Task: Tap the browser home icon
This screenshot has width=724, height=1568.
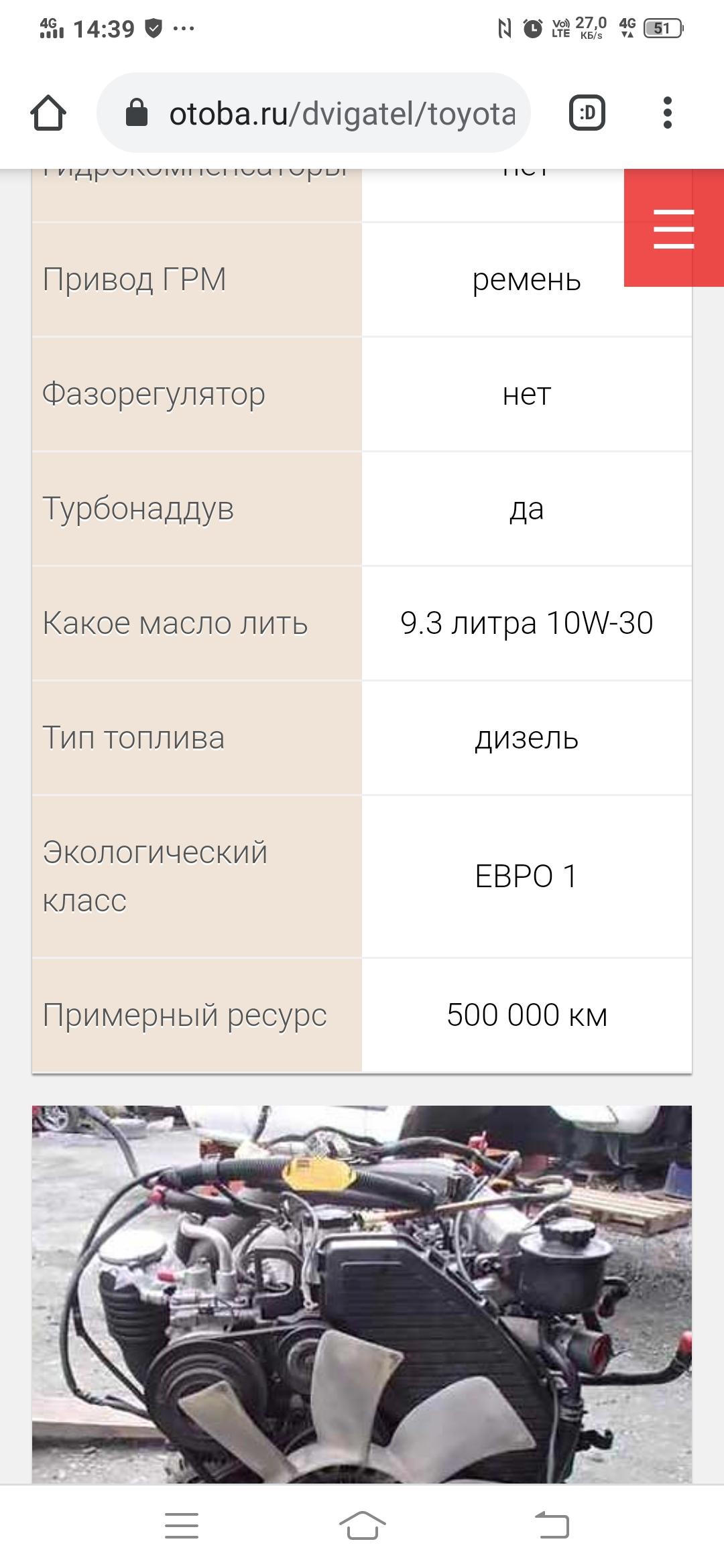Action: click(48, 113)
